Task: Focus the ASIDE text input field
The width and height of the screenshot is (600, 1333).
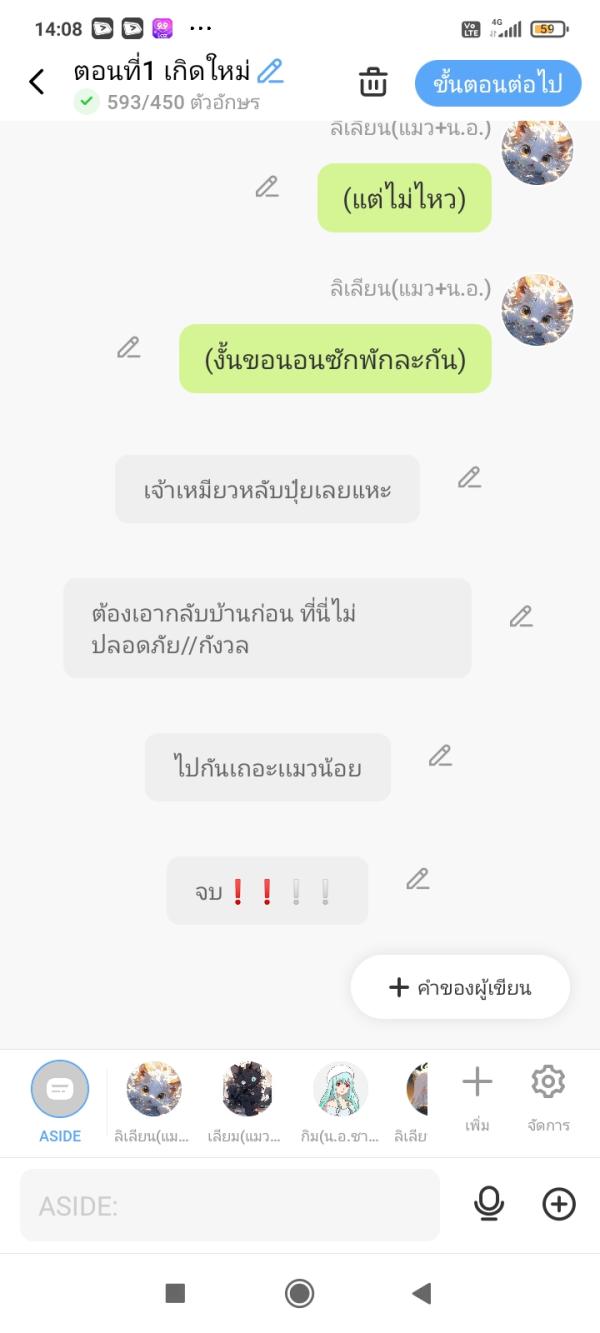Action: 230,1205
